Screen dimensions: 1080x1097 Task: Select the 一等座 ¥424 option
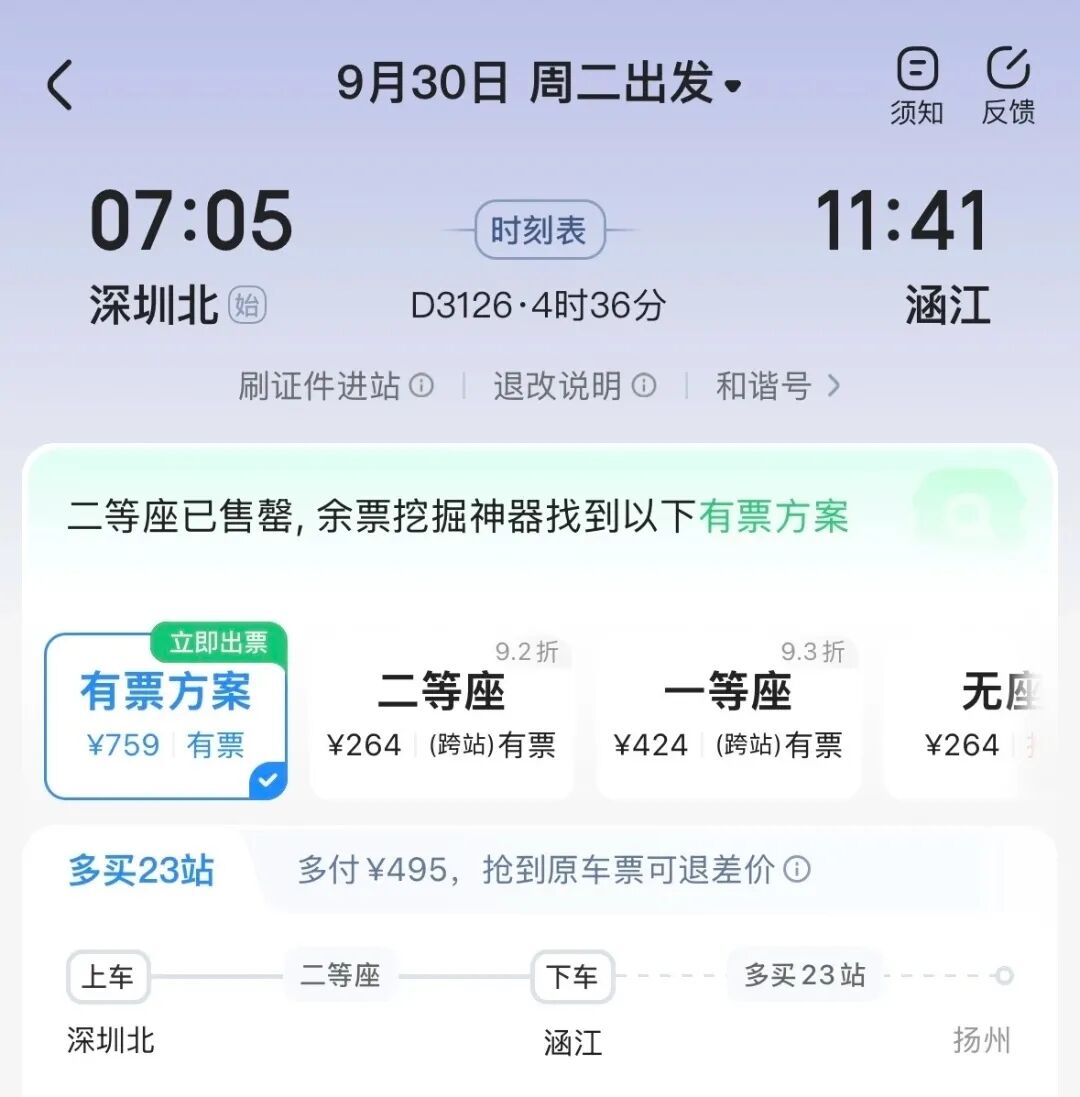click(x=728, y=716)
